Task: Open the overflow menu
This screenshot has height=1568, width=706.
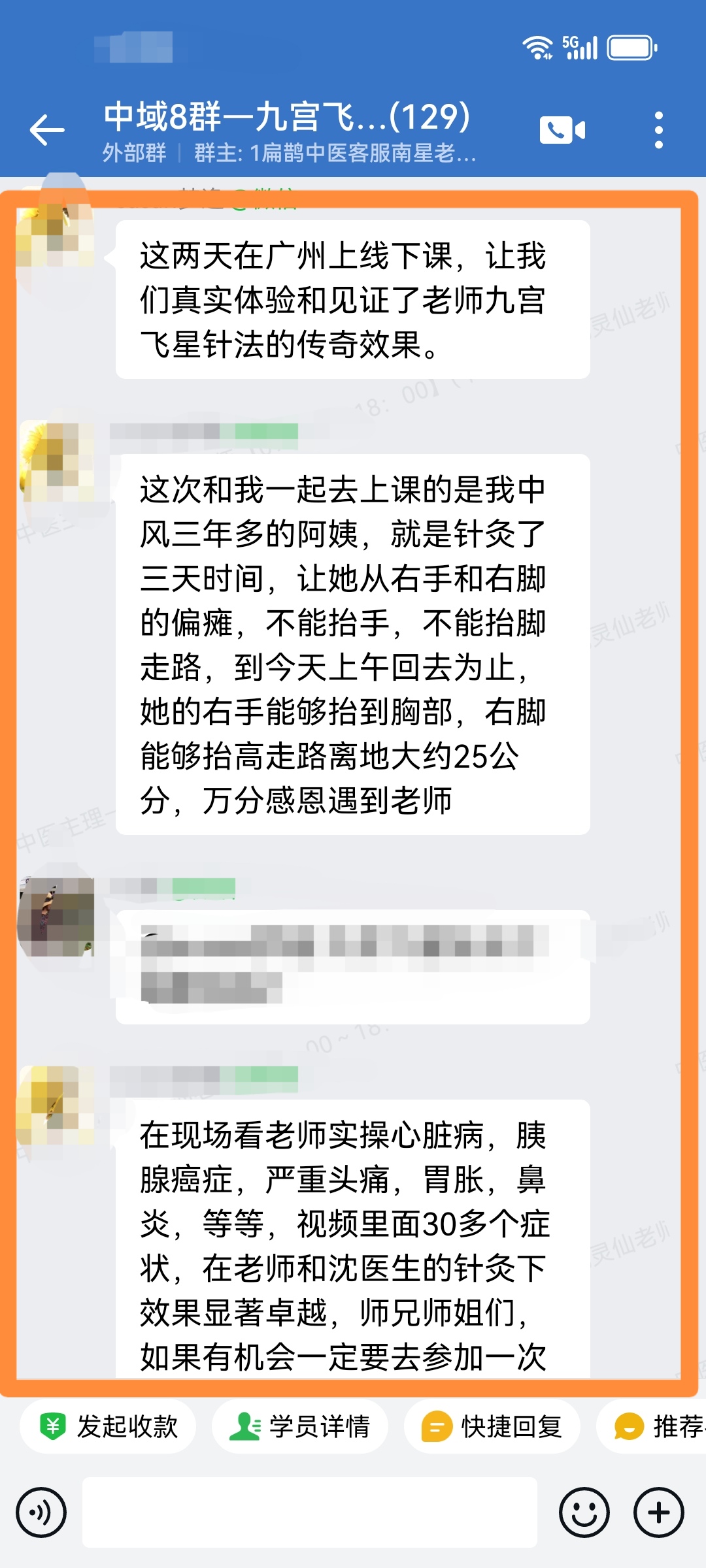Action: click(x=658, y=130)
